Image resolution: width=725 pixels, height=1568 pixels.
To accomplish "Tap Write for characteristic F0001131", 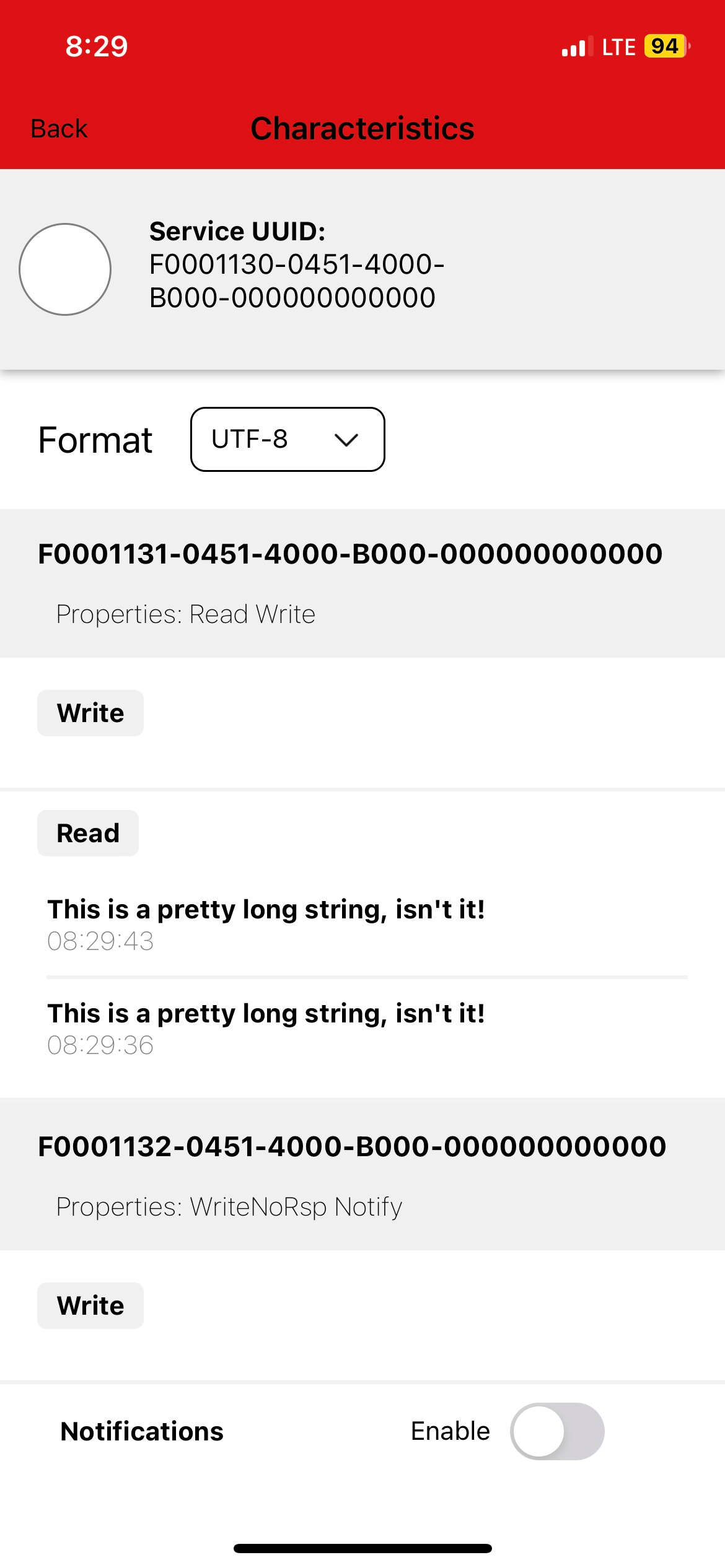I will (90, 713).
